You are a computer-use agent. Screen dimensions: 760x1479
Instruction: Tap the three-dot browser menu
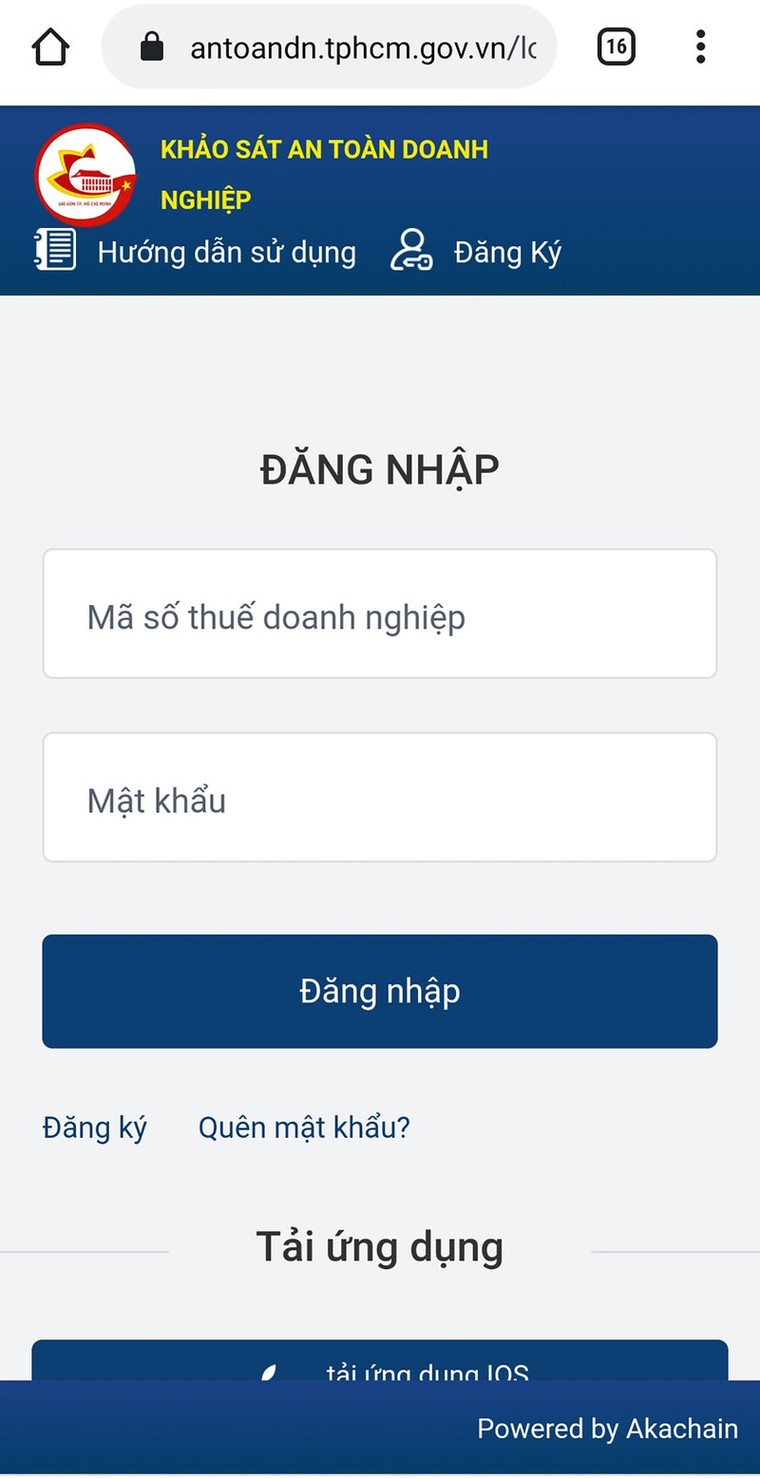coord(700,46)
